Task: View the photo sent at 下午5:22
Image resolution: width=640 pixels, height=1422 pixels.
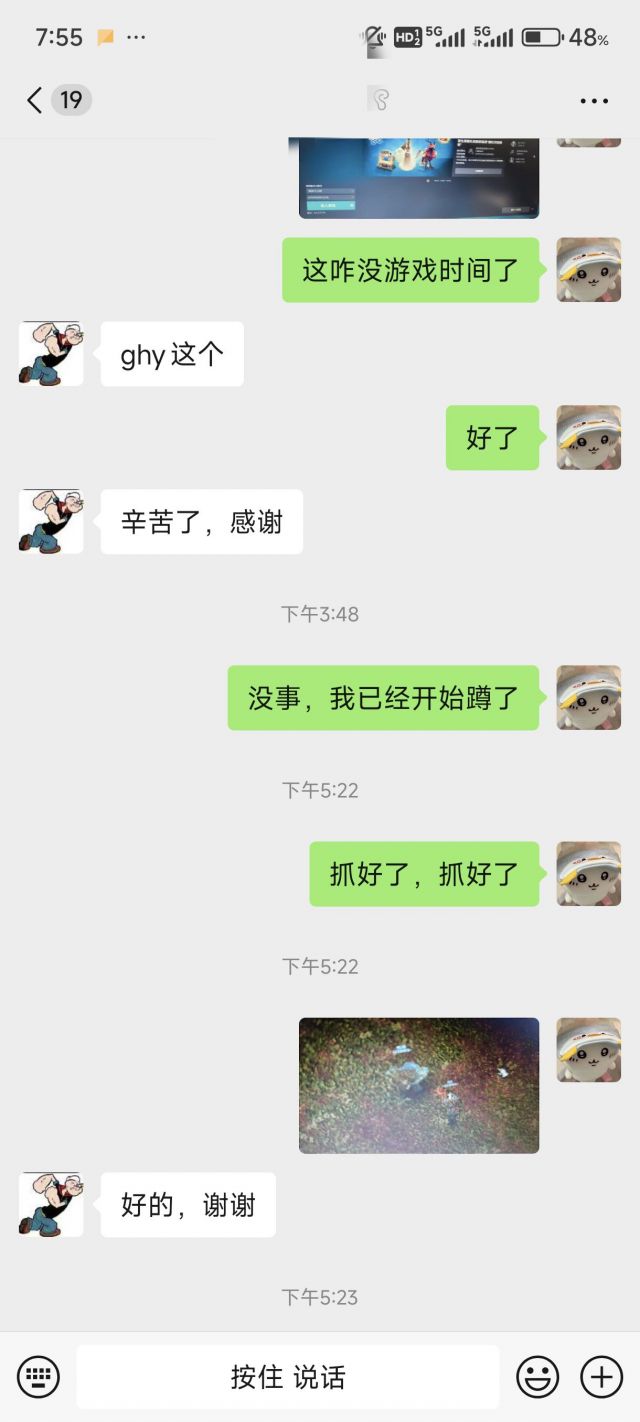Action: 419,1085
